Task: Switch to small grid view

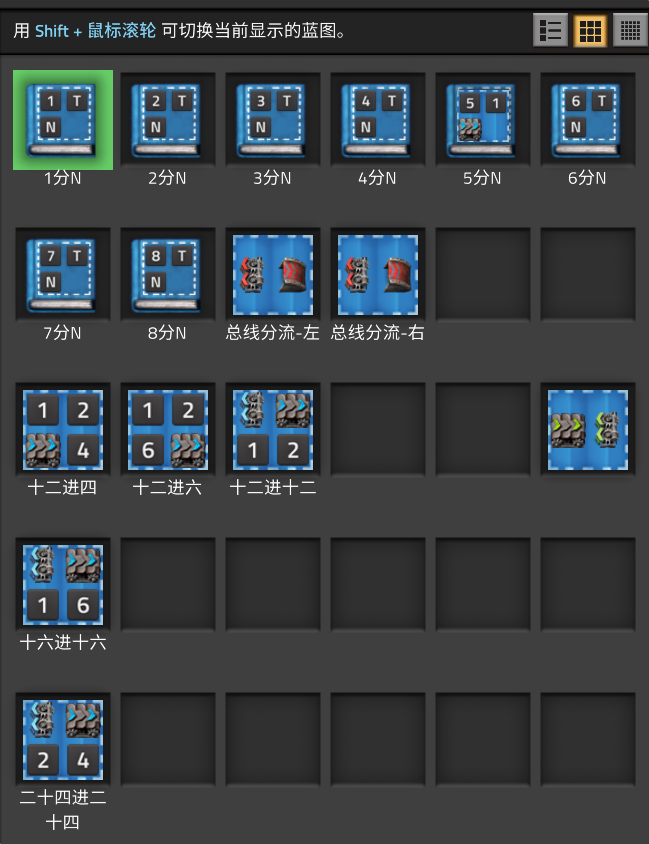Action: click(628, 31)
